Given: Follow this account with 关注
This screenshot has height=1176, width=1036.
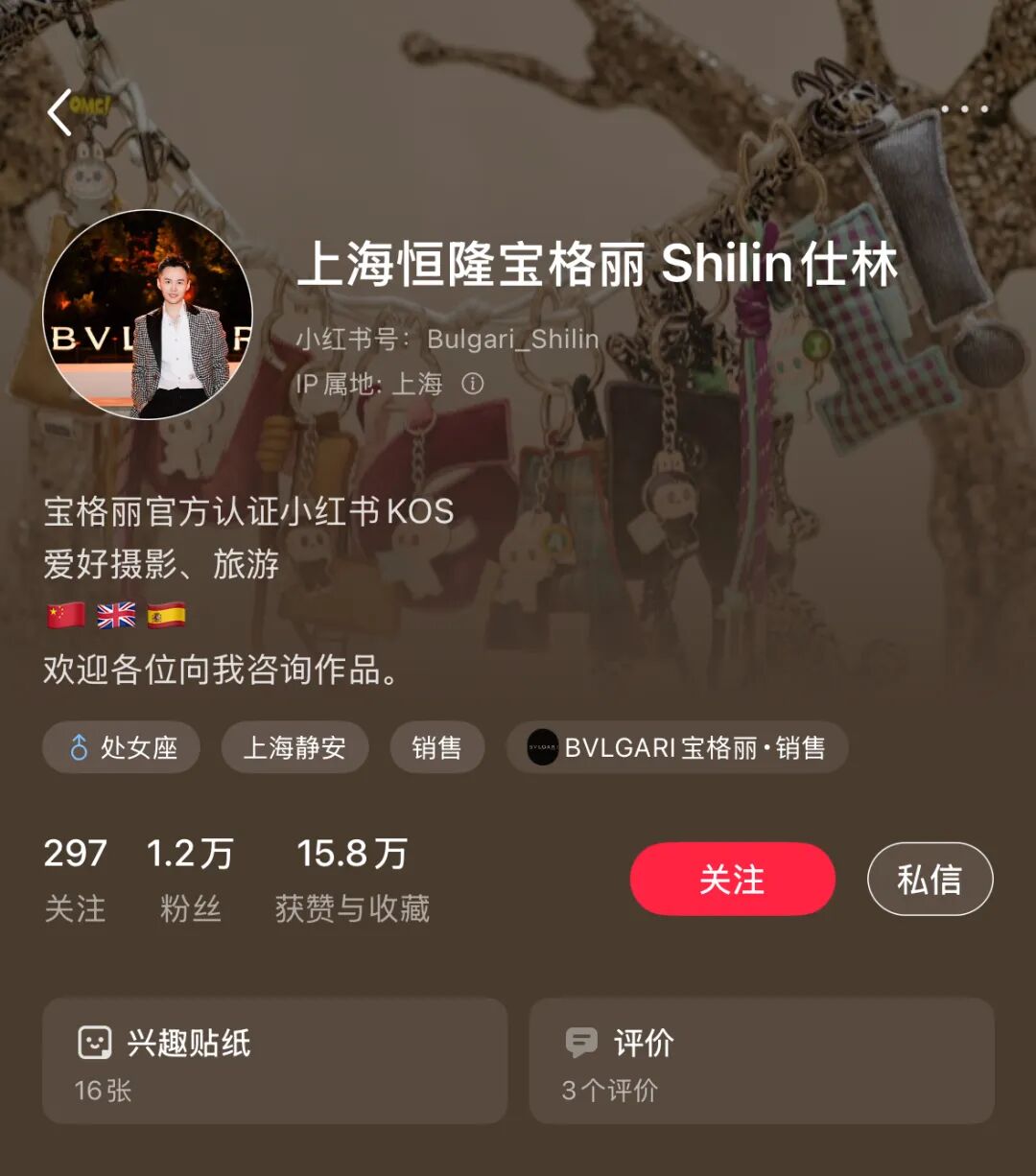Looking at the screenshot, I should pyautogui.click(x=732, y=879).
